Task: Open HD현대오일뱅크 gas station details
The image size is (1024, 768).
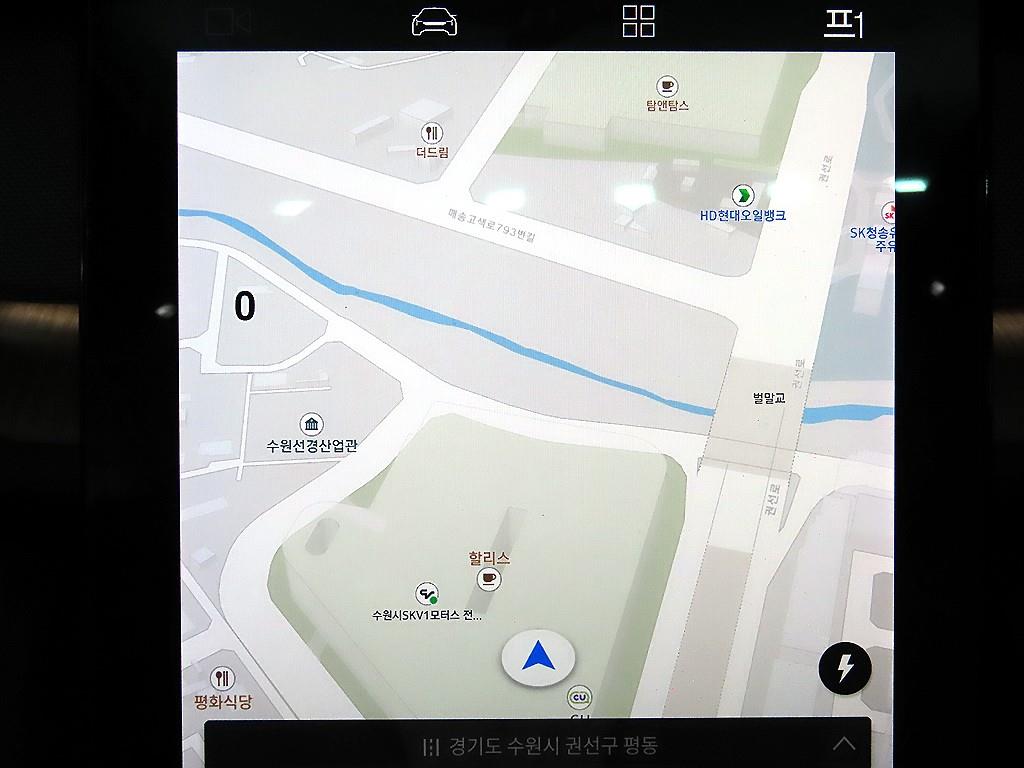Action: pyautogui.click(x=743, y=195)
